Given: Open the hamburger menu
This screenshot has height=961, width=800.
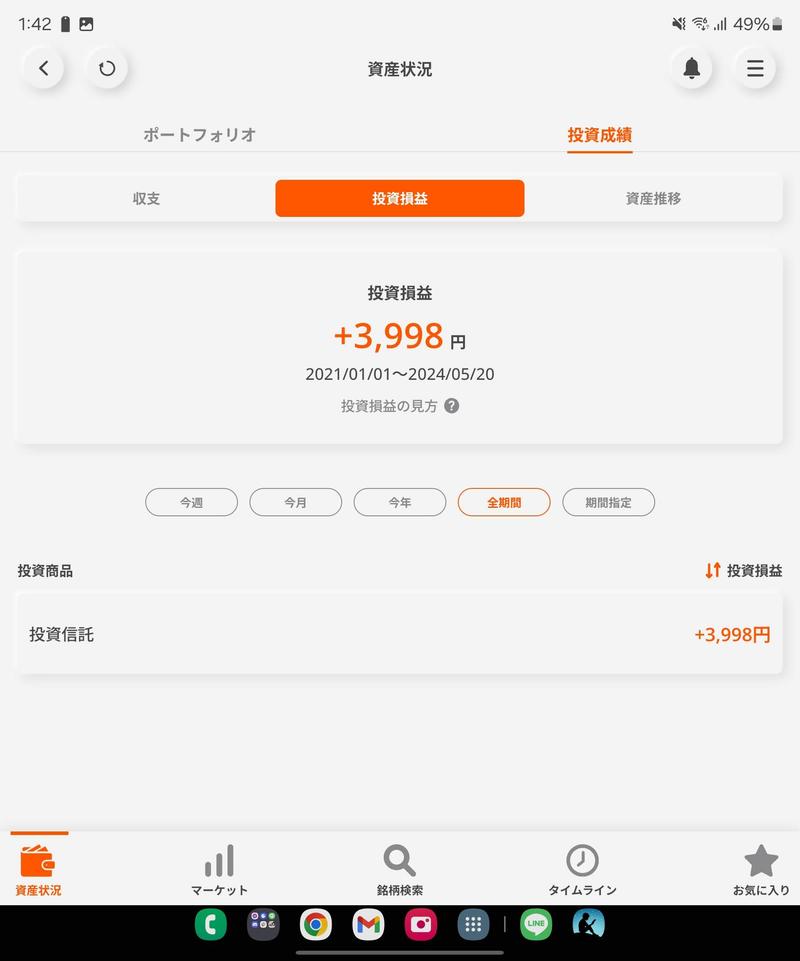Looking at the screenshot, I should pos(755,69).
